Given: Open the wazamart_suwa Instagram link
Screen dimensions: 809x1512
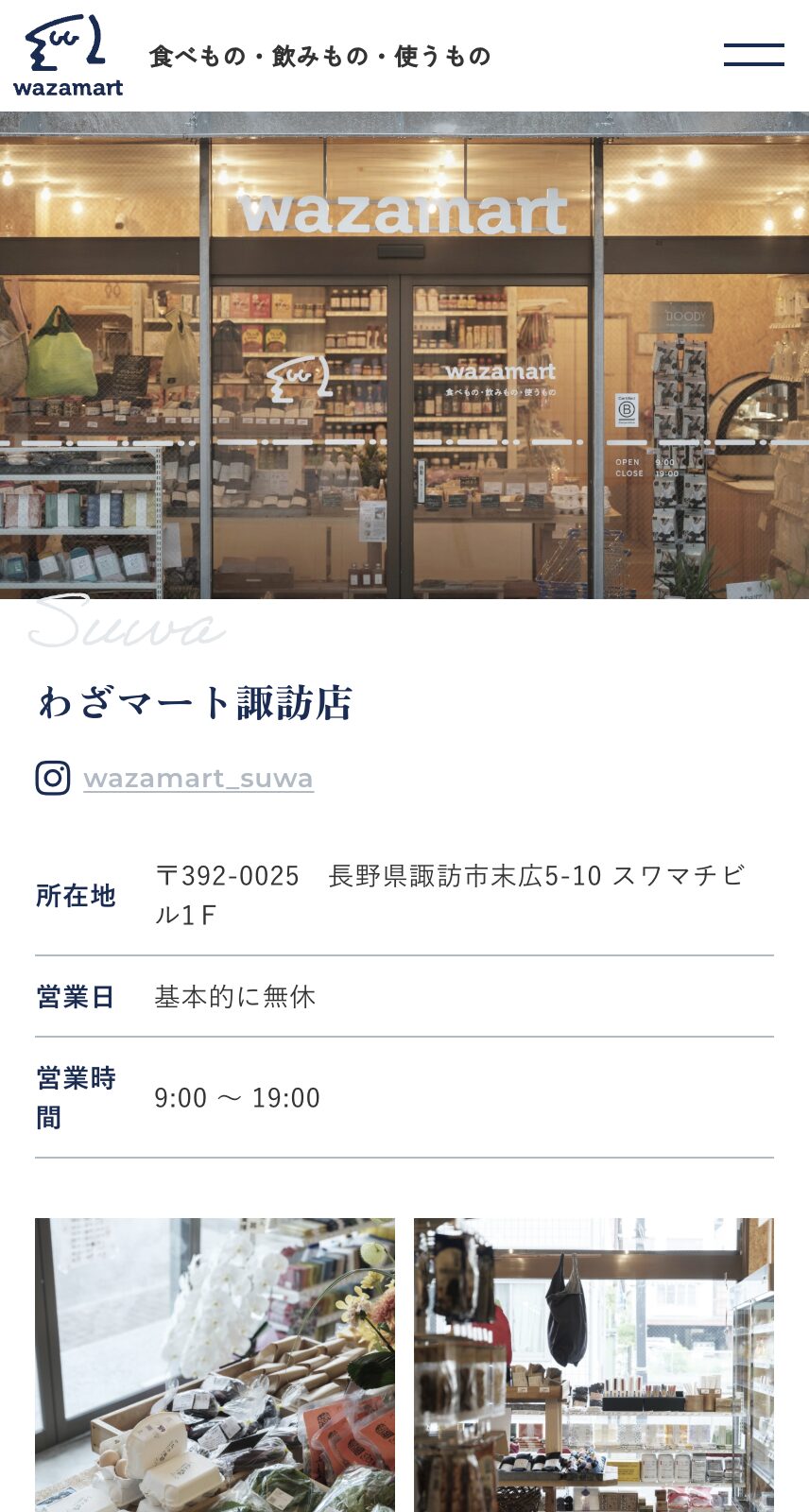Looking at the screenshot, I should coord(198,778).
